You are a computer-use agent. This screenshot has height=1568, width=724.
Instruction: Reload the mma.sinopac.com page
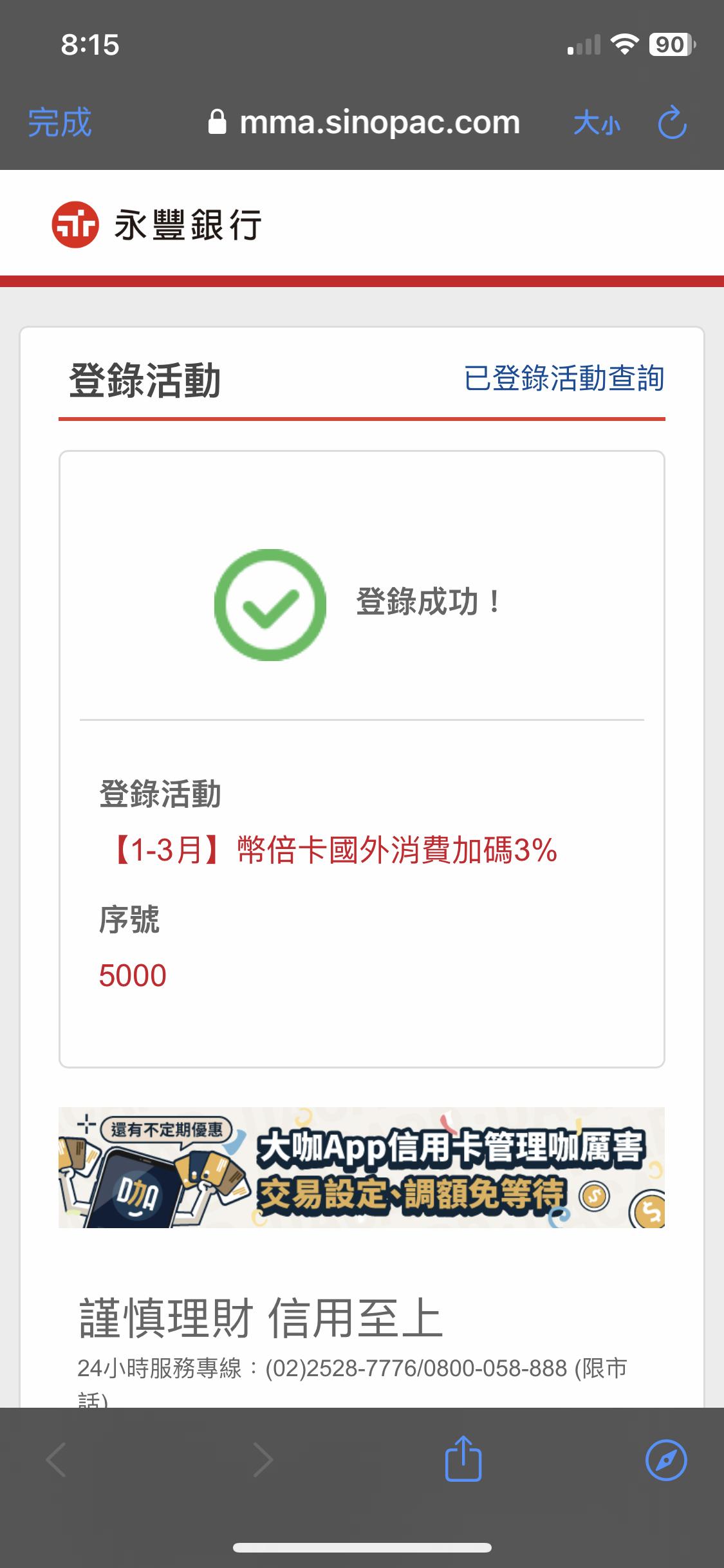click(672, 123)
